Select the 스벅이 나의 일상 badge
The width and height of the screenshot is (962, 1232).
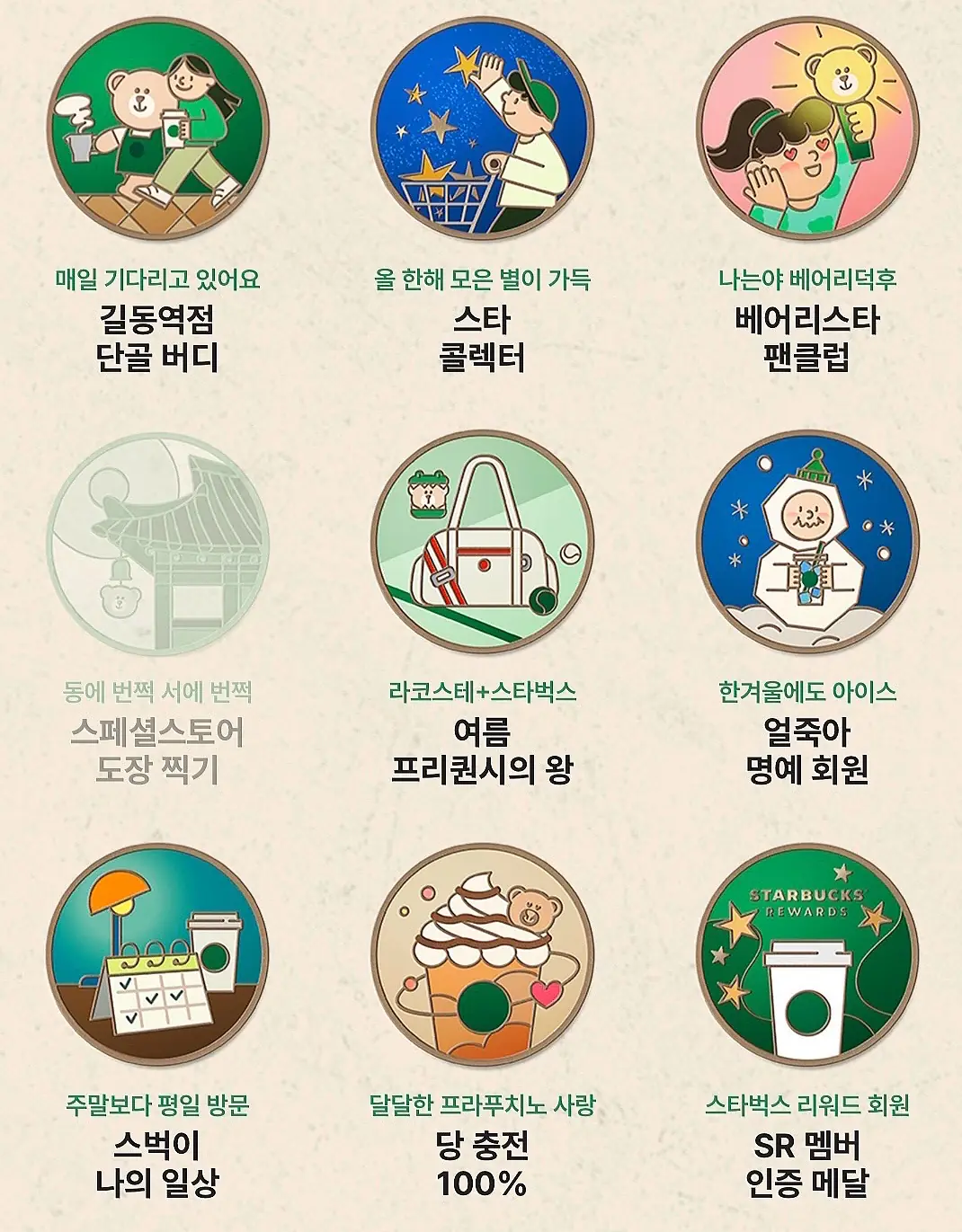[x=158, y=955]
